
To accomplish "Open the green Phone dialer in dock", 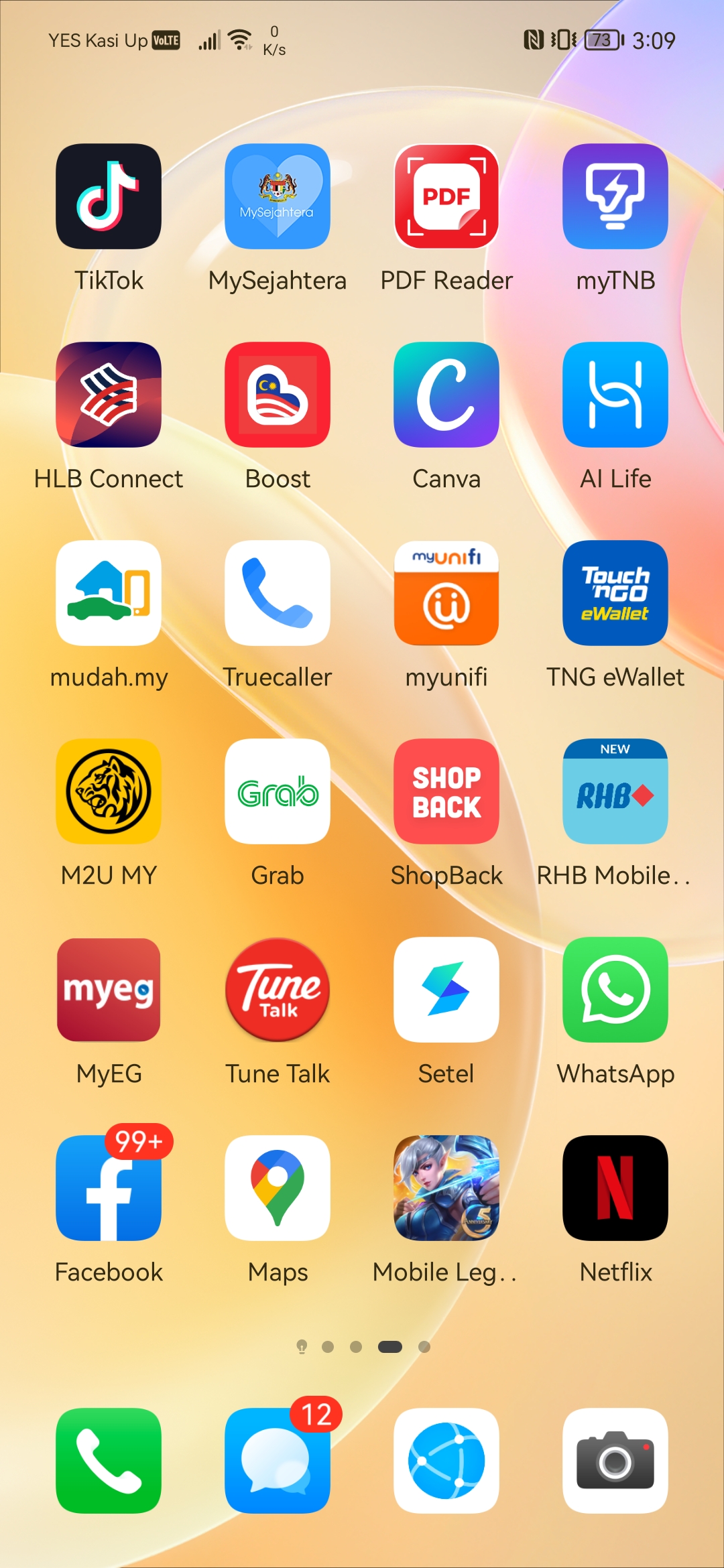I will pos(109,1461).
